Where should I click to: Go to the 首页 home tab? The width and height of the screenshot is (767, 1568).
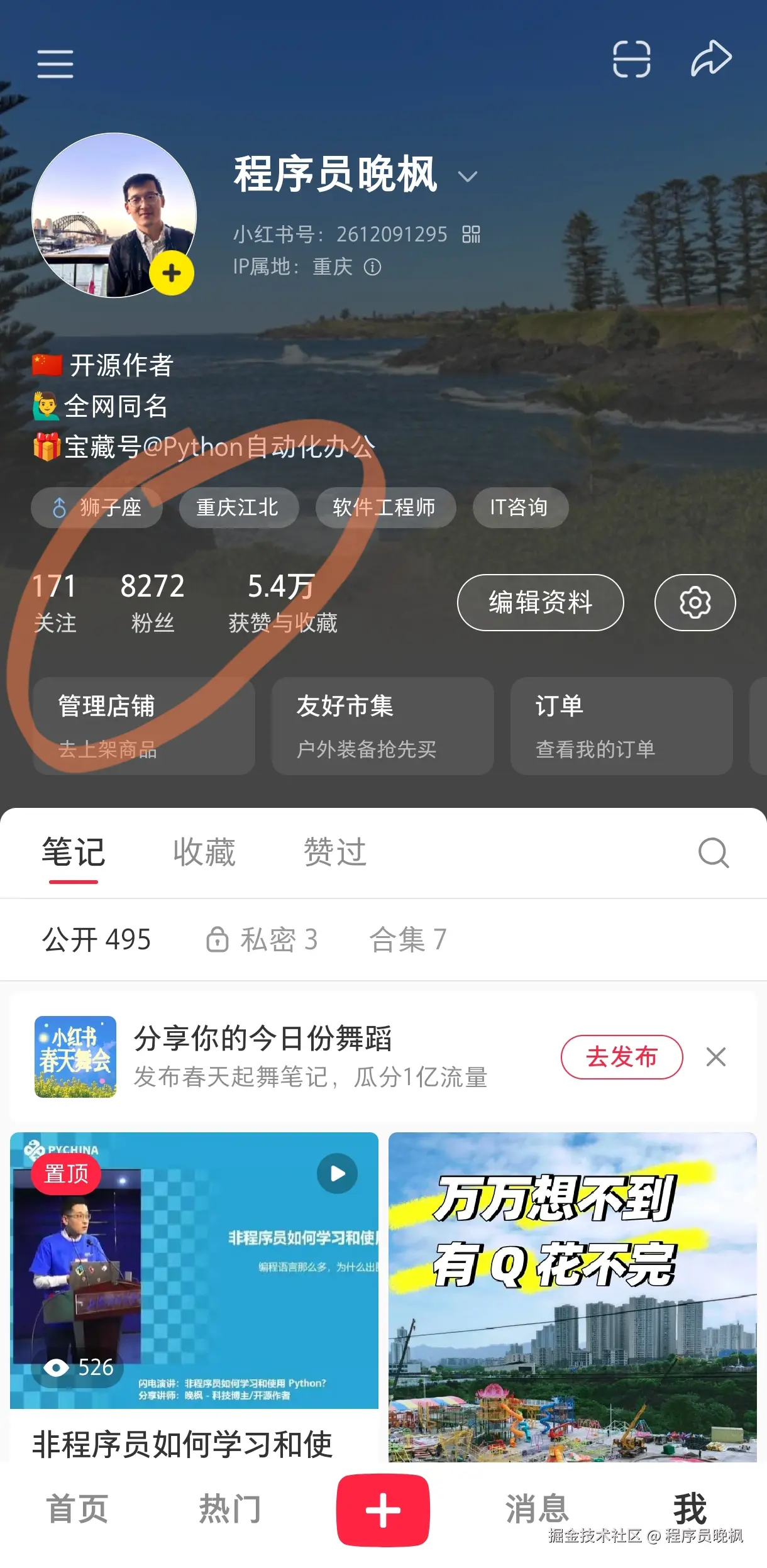77,1509
